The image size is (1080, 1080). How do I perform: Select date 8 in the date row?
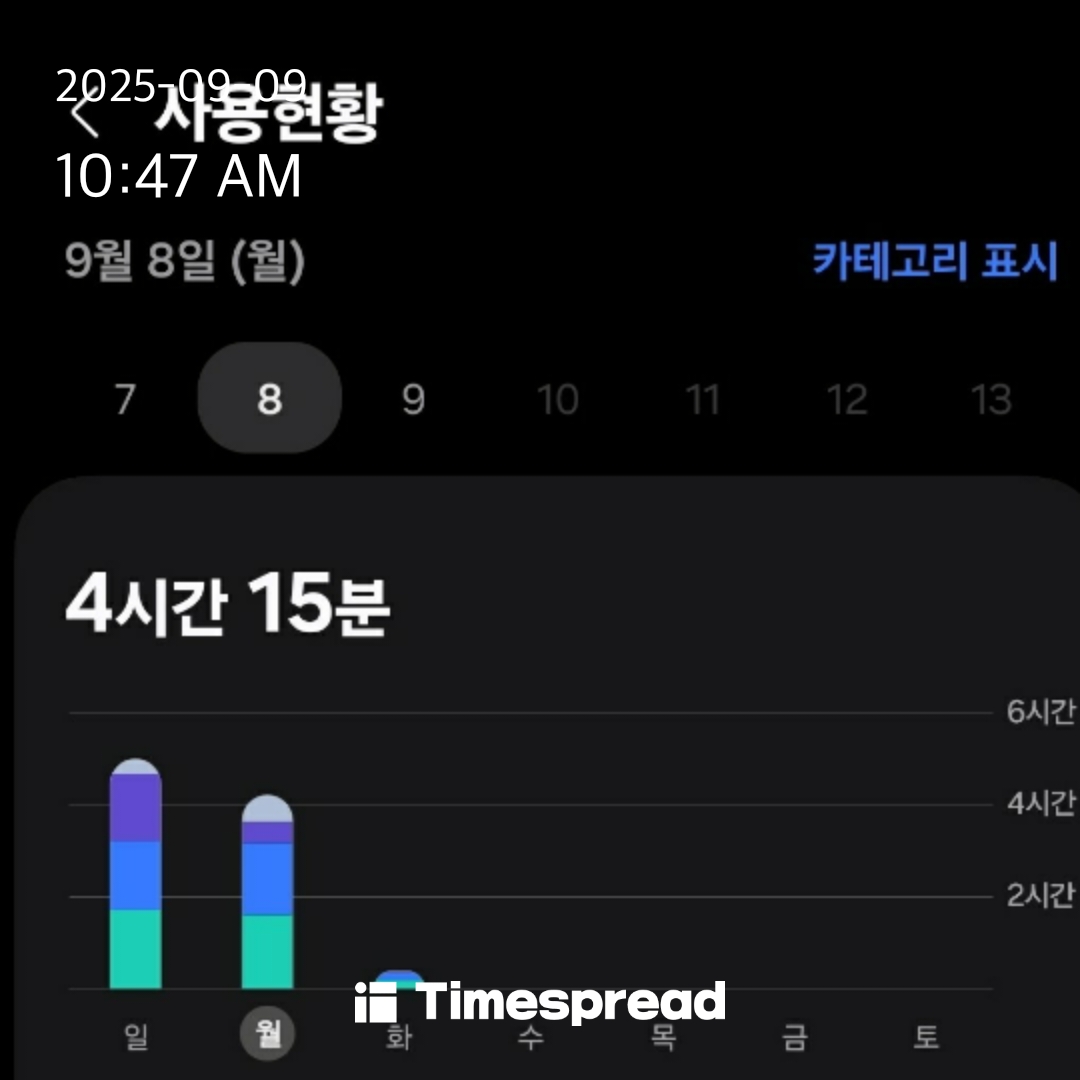tap(269, 400)
